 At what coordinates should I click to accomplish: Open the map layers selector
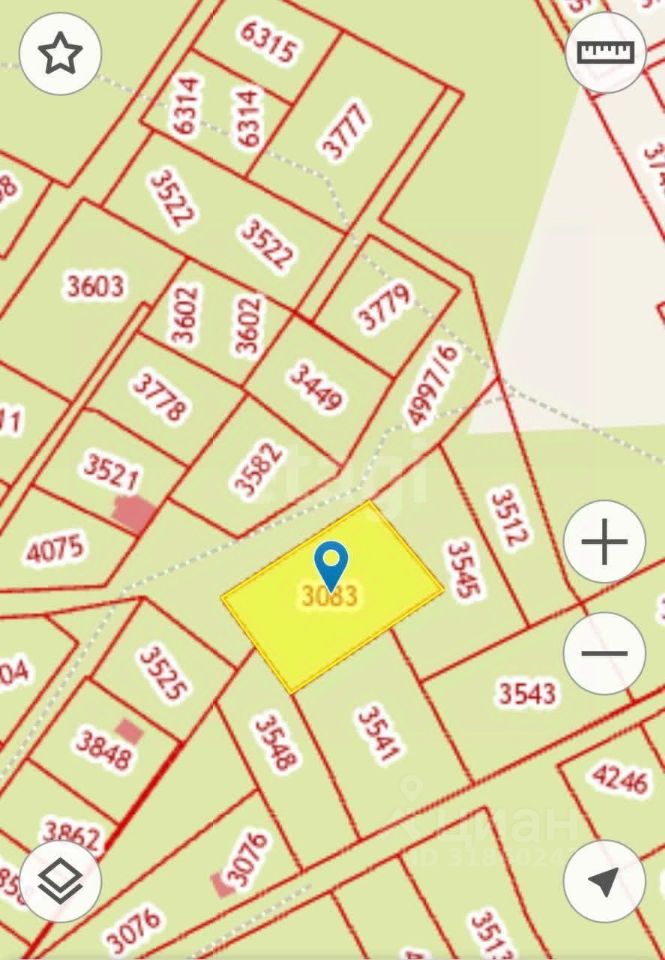coord(60,881)
